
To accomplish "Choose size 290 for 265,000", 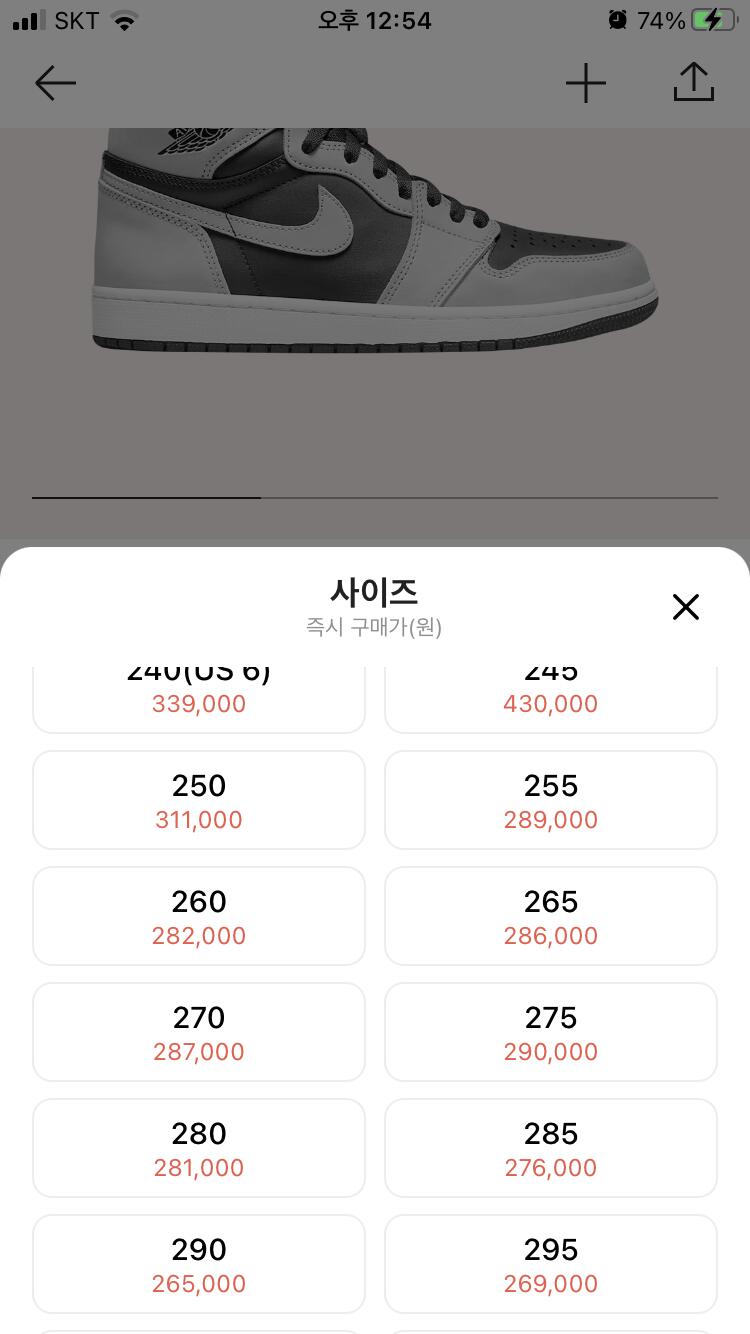I will tap(198, 1264).
